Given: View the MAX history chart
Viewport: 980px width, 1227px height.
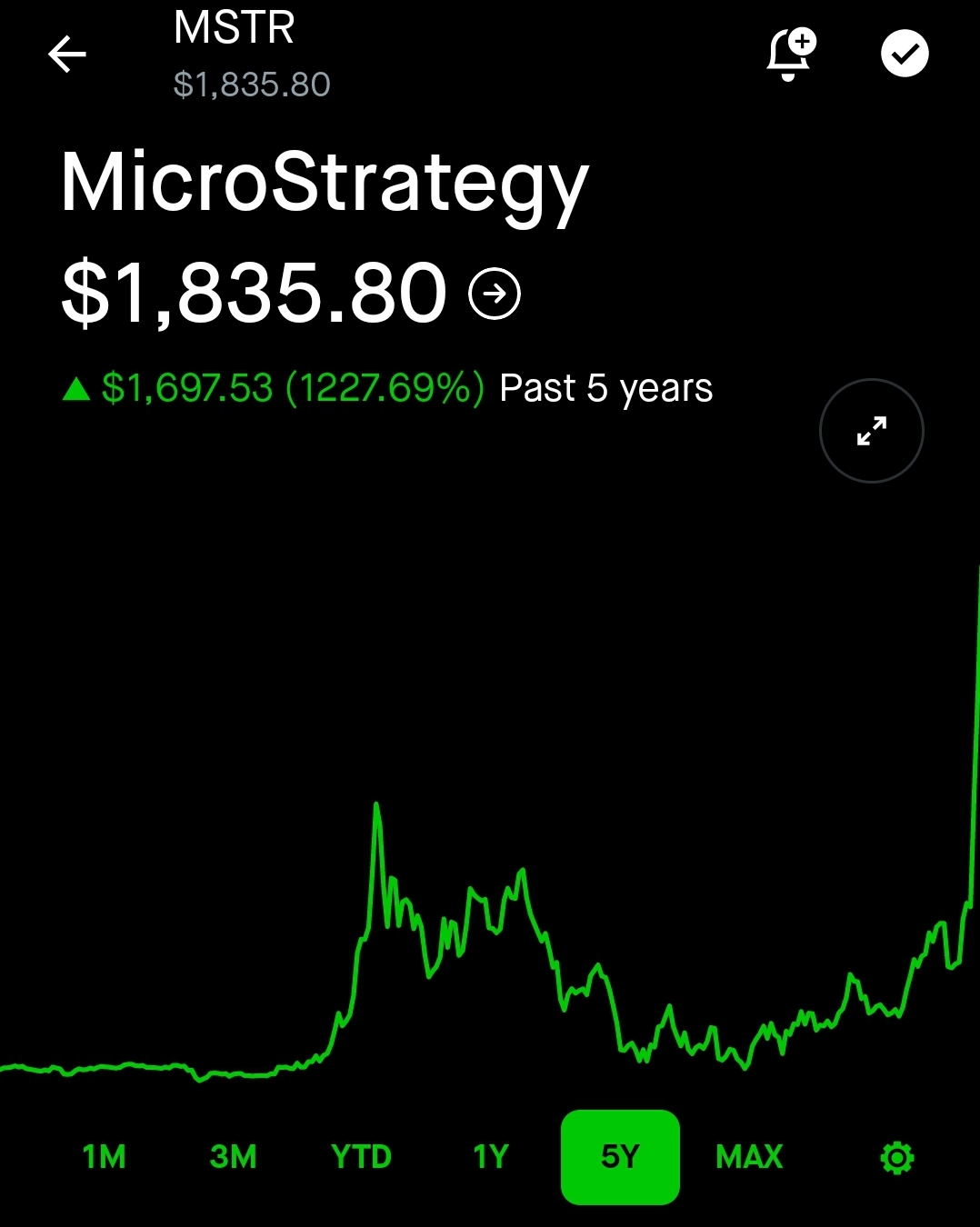Looking at the screenshot, I should pyautogui.click(x=749, y=1157).
